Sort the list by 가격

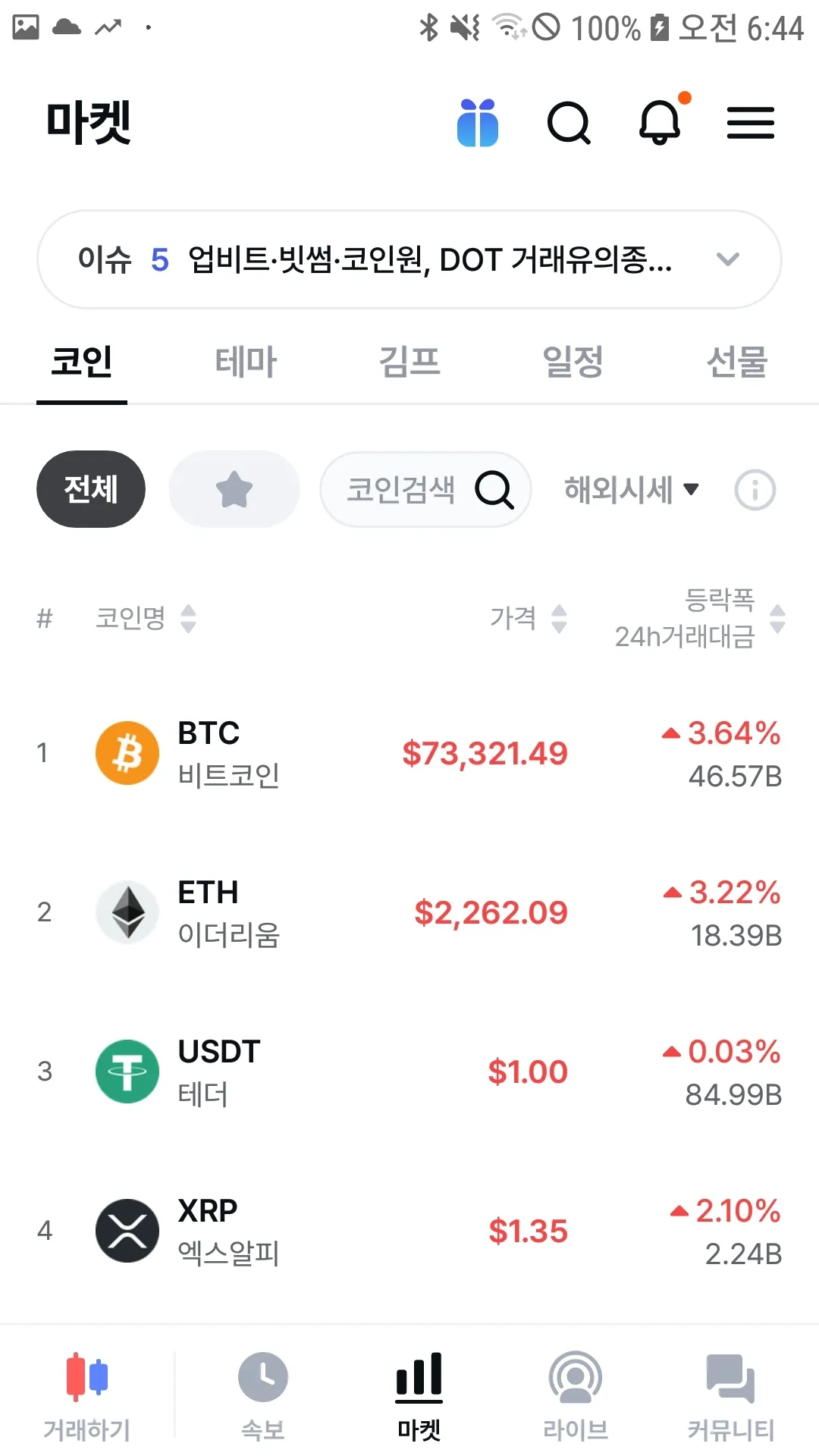coord(528,618)
